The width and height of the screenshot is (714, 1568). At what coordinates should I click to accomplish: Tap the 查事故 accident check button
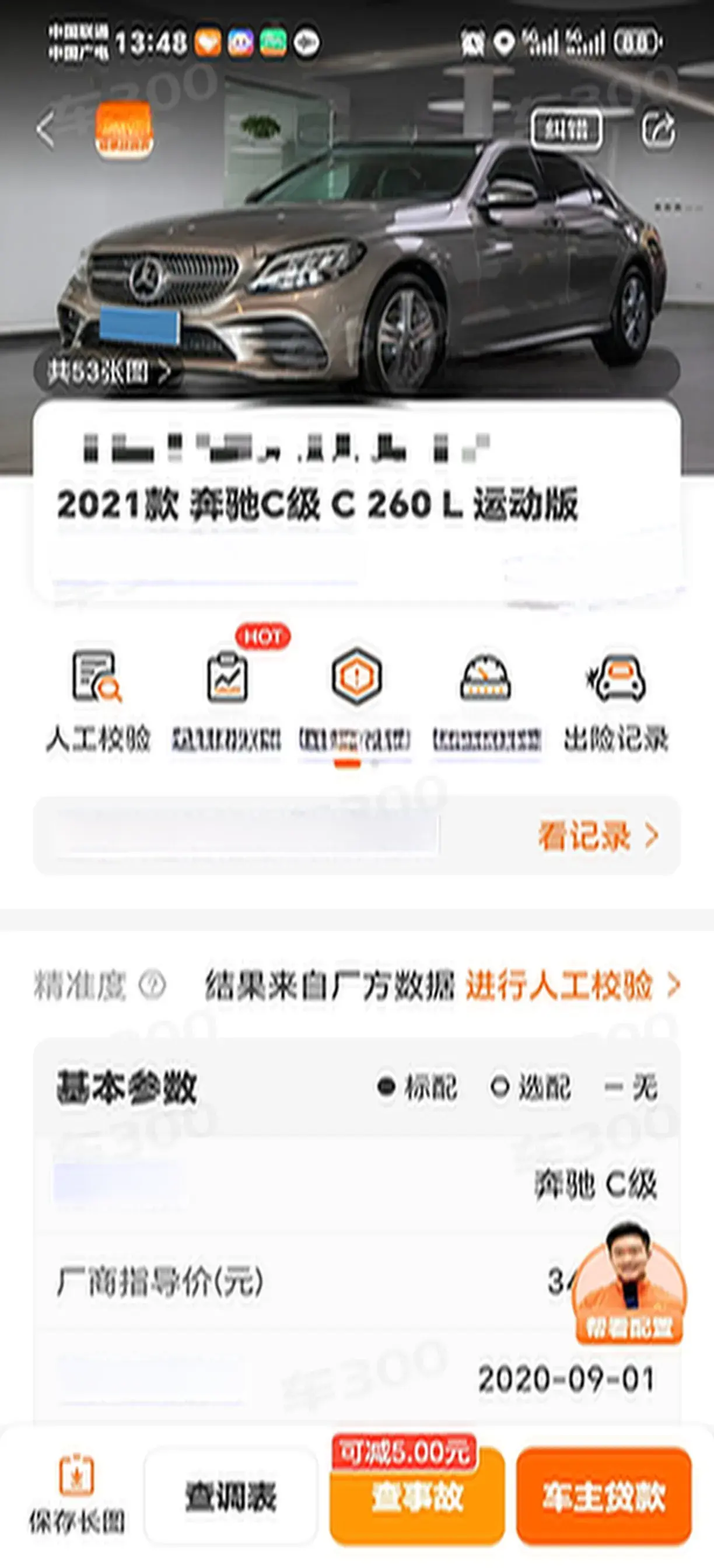418,1497
